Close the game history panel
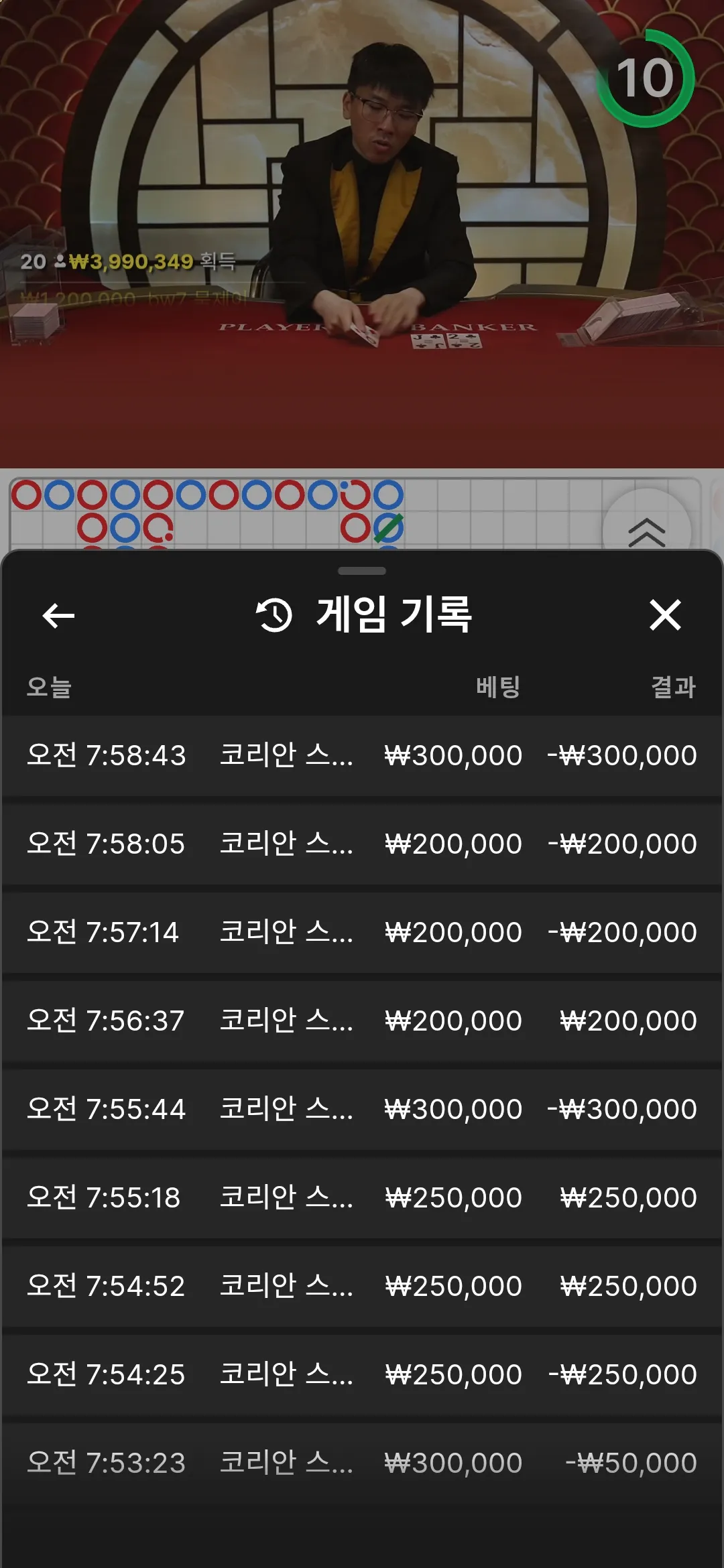724x1568 pixels. [665, 615]
